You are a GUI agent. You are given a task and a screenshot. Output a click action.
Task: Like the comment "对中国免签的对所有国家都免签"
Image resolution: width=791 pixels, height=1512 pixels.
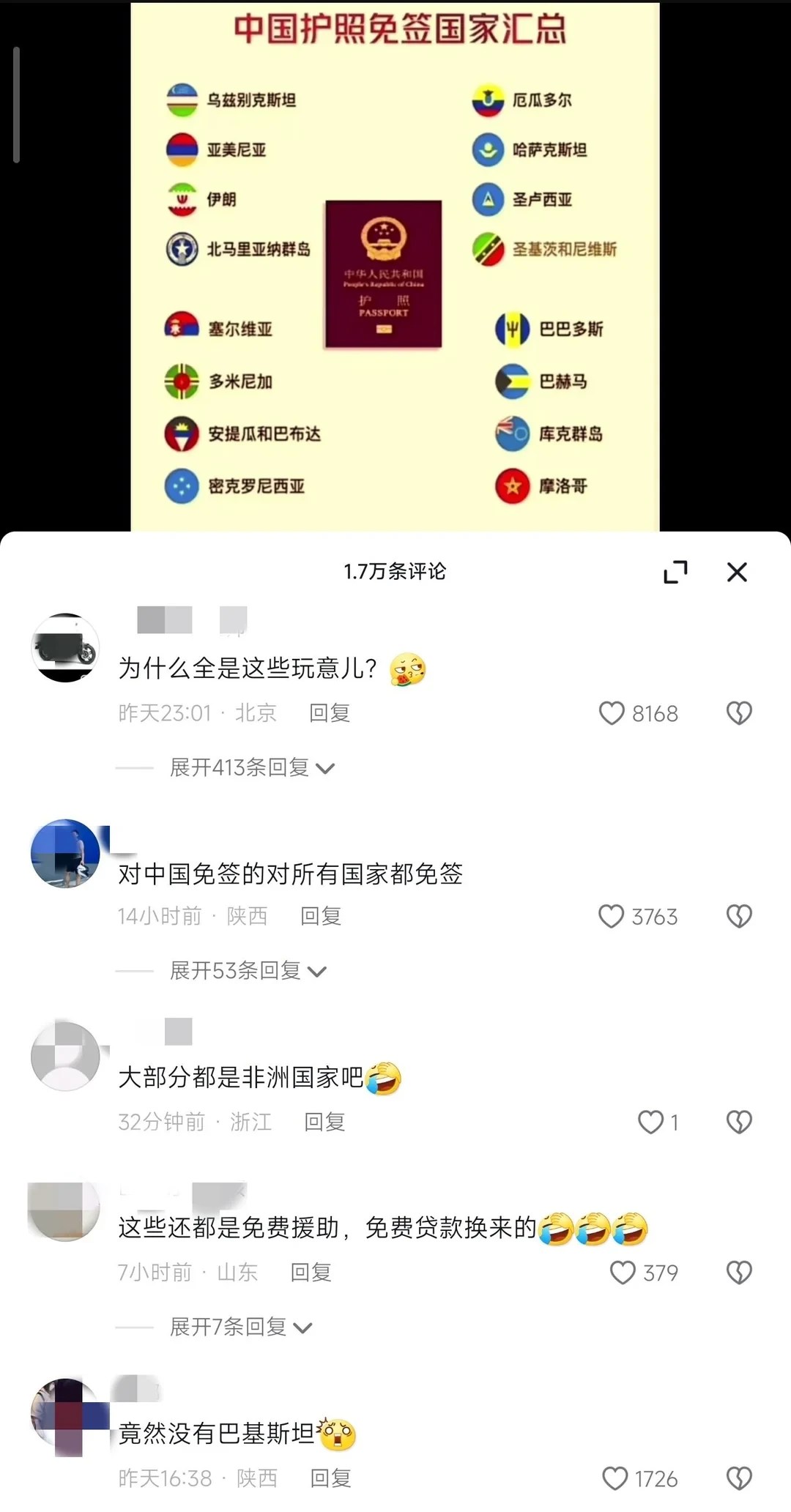click(612, 916)
